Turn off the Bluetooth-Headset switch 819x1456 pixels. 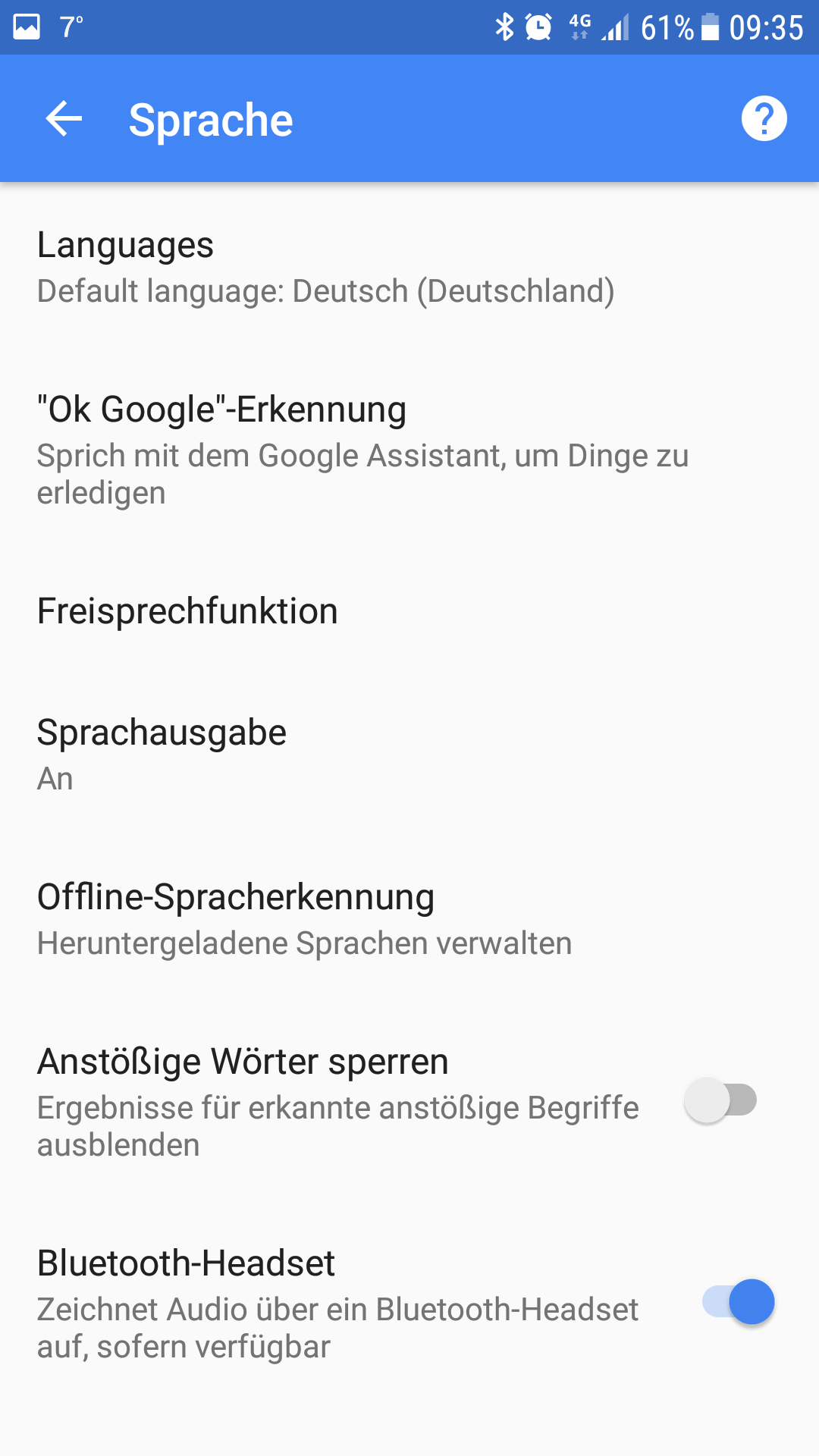point(739,1302)
